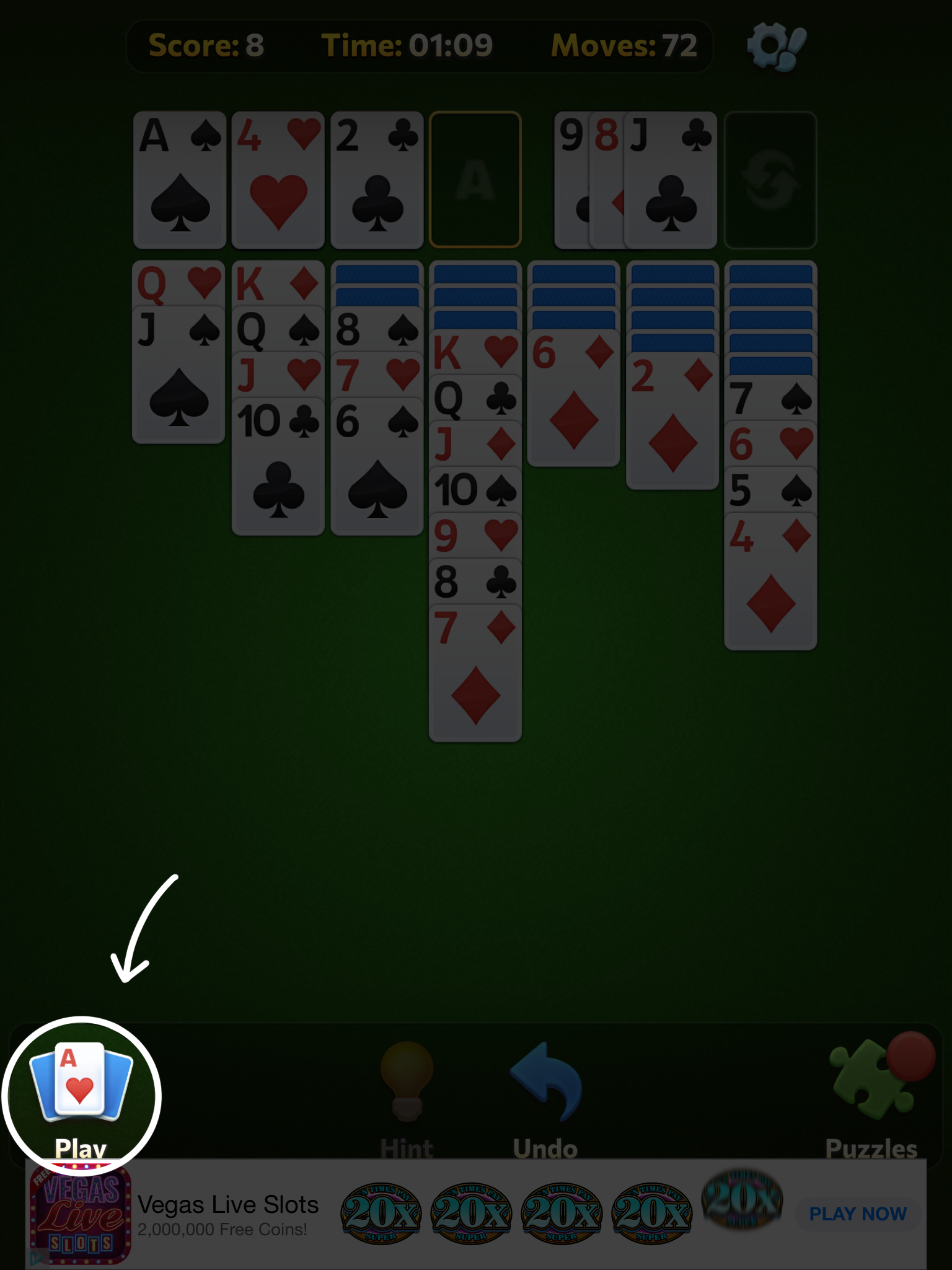Select the jack of clubs waste card
The height and width of the screenshot is (1270, 952).
tap(671, 180)
